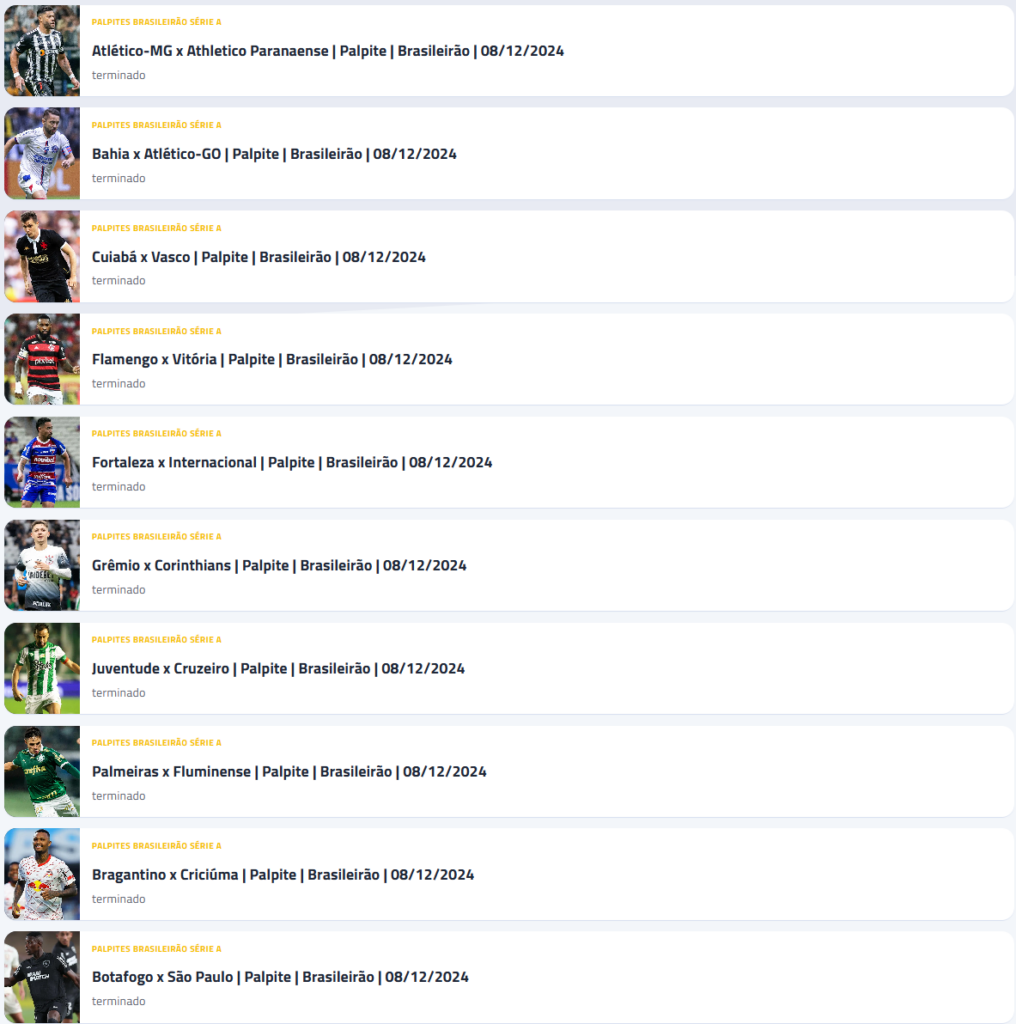Select the Flamengo x Vitória palpite

[272, 359]
